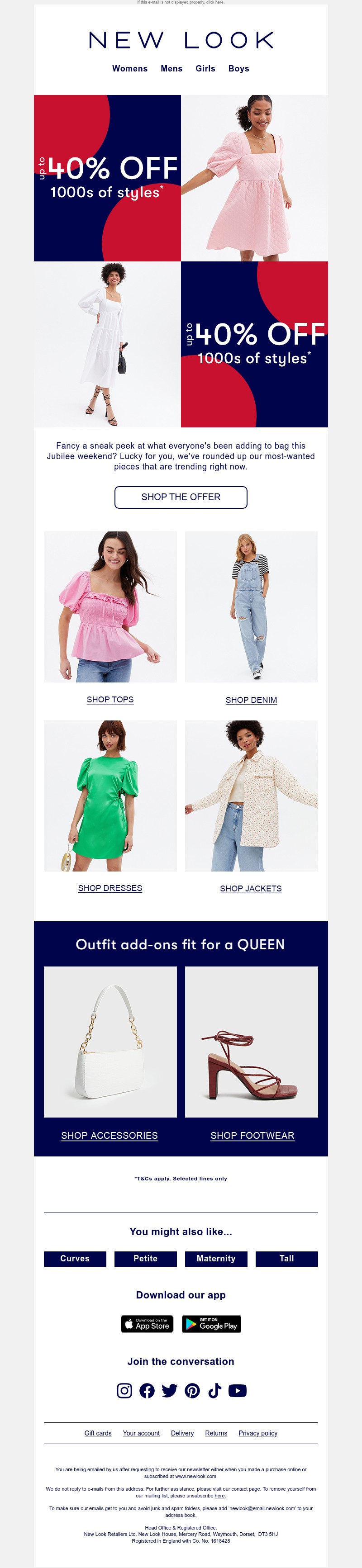Open the Privacy policy link

[x=258, y=1433]
